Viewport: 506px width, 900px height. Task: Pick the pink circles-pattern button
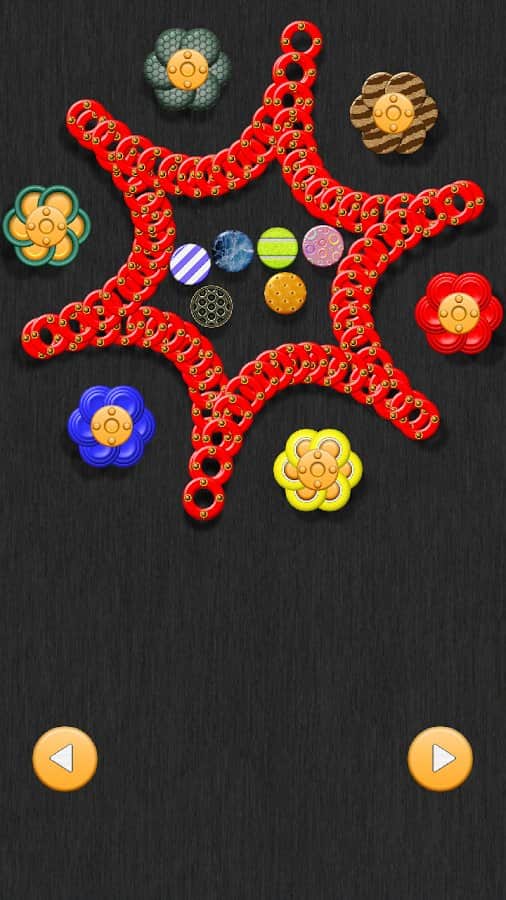pyautogui.click(x=323, y=246)
